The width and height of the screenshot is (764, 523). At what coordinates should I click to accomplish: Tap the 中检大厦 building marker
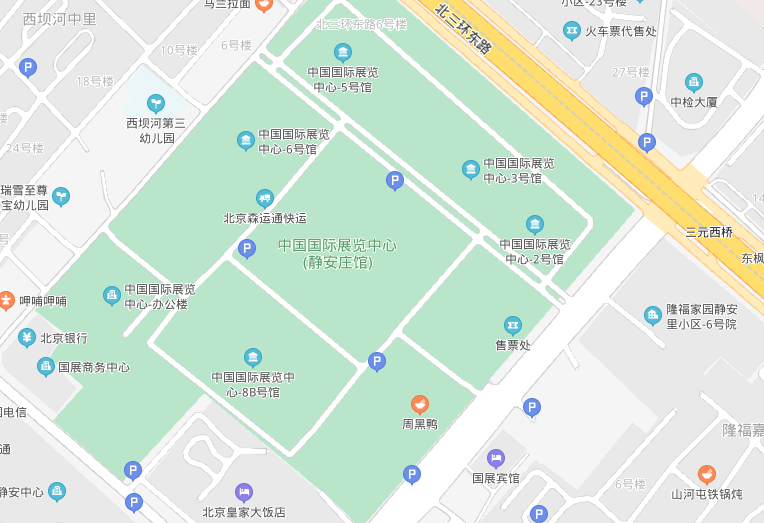[694, 82]
